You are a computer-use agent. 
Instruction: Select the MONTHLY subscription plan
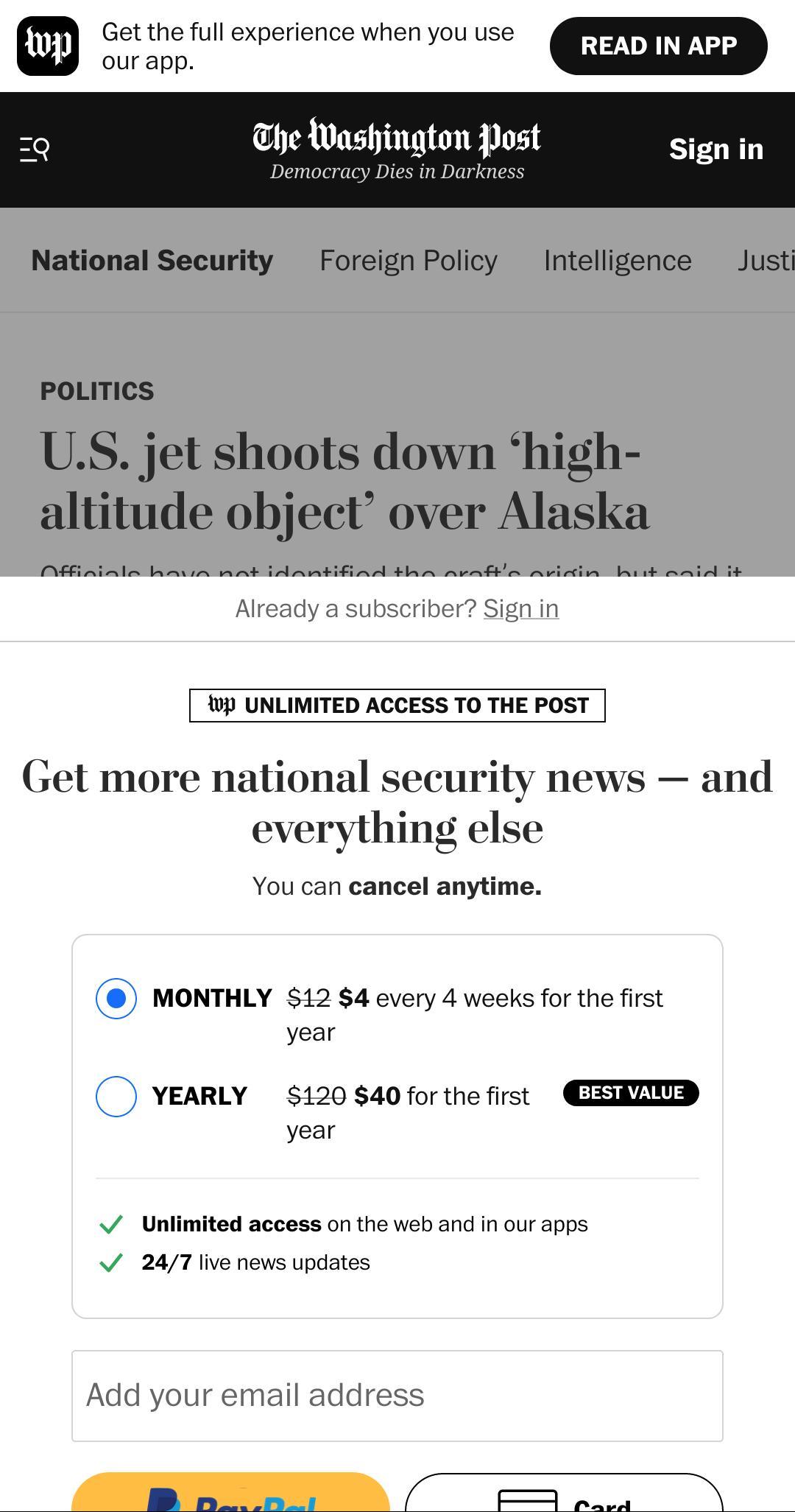click(x=116, y=999)
